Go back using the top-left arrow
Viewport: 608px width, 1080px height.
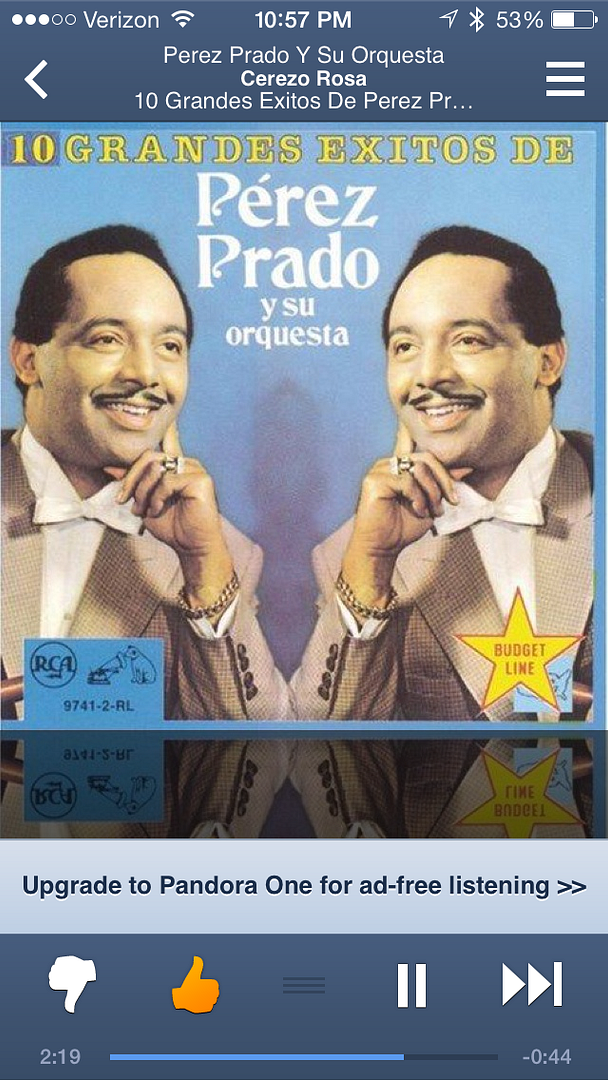pos(36,79)
